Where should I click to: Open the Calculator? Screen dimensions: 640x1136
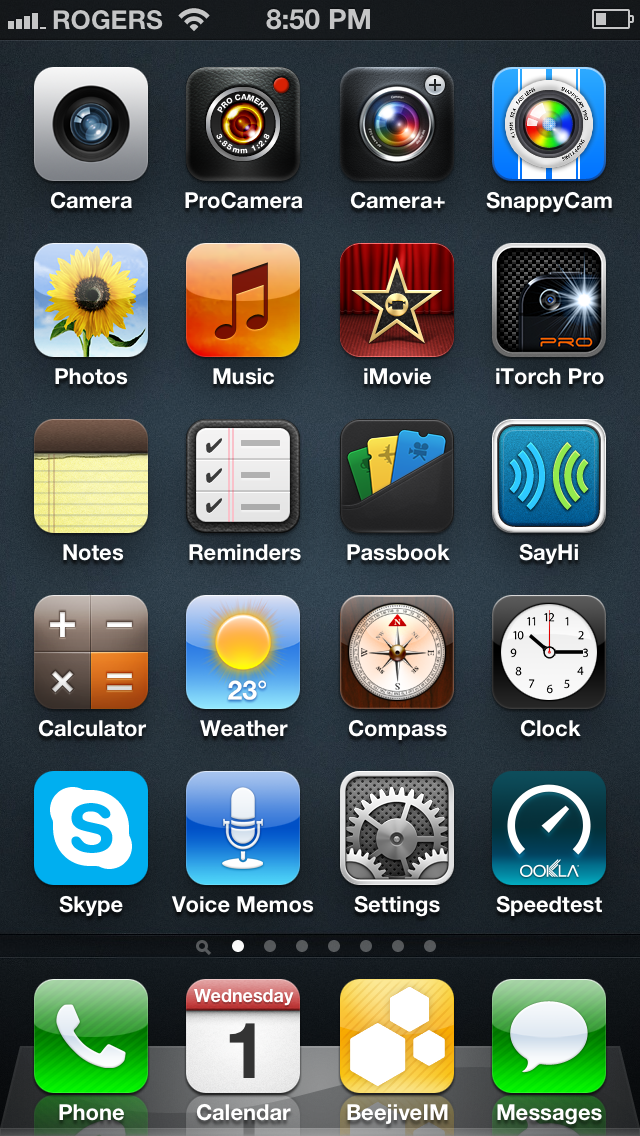[x=91, y=652]
